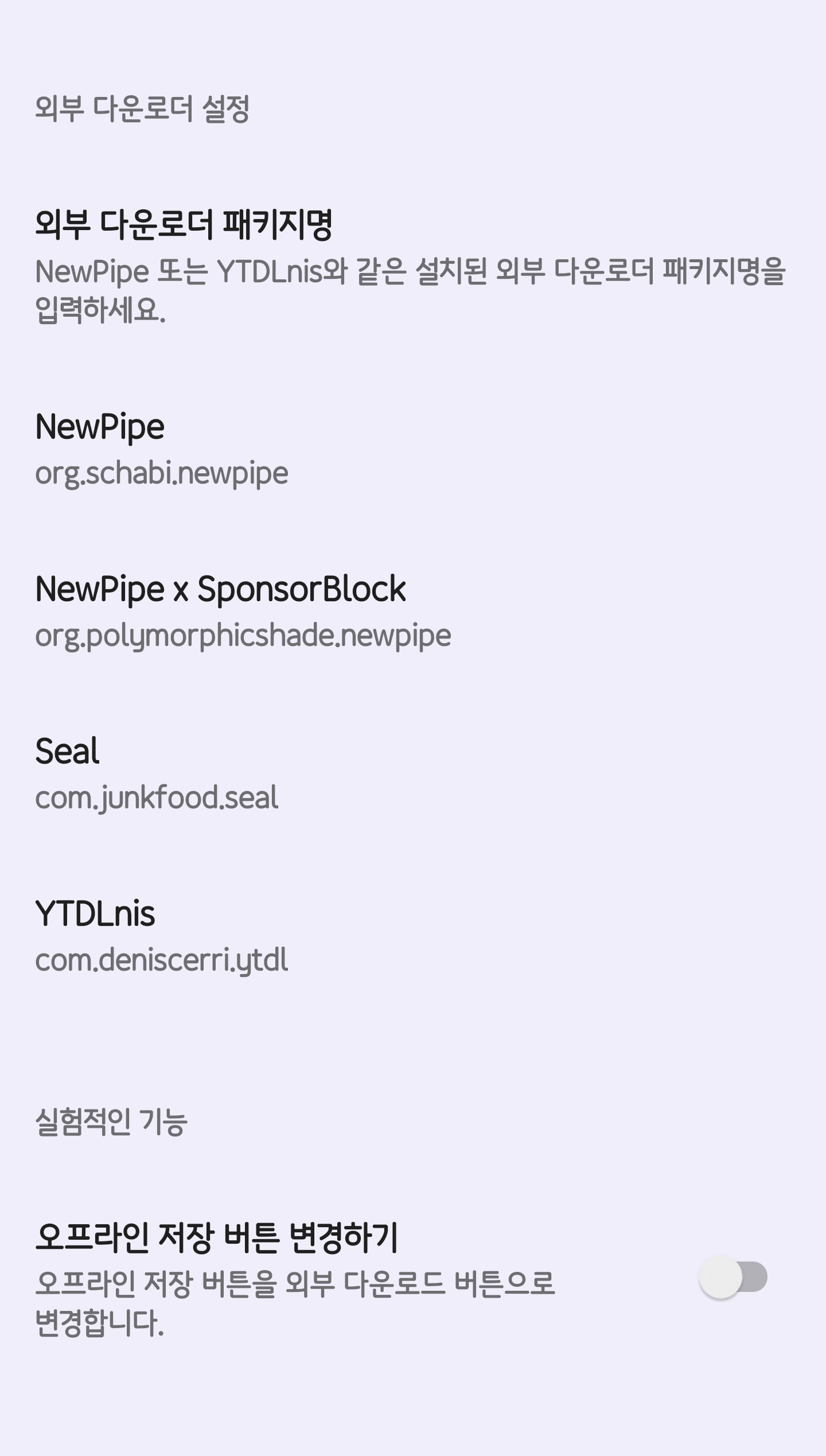The width and height of the screenshot is (826, 1456).
Task: Choose Seal from the downloader list
Action: [x=67, y=751]
